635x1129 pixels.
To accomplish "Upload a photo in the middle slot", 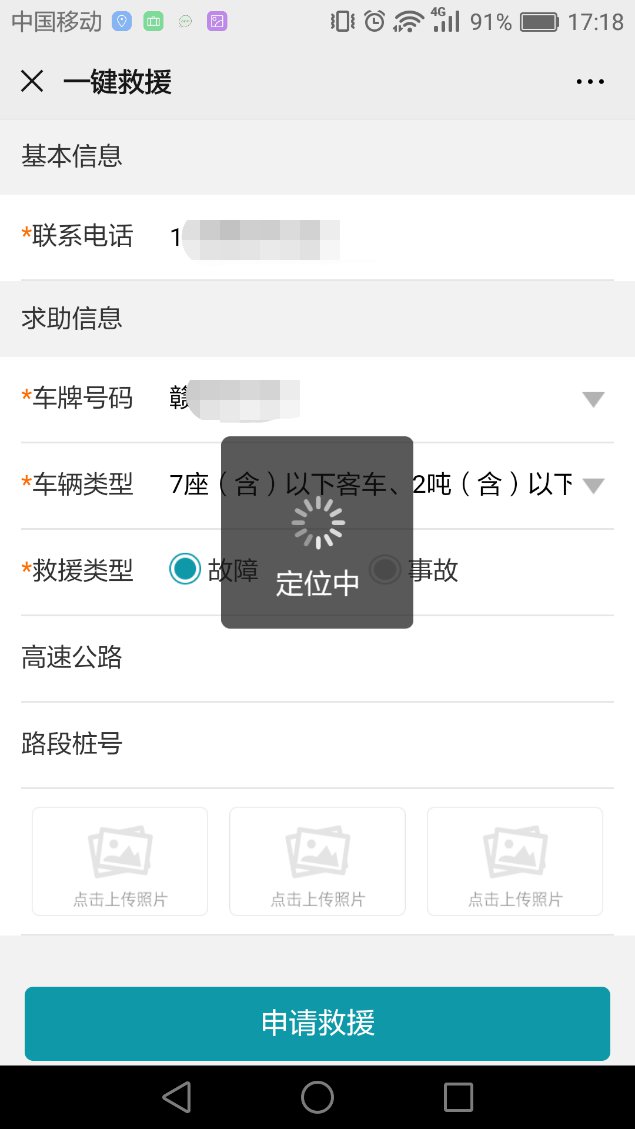I will [317, 861].
